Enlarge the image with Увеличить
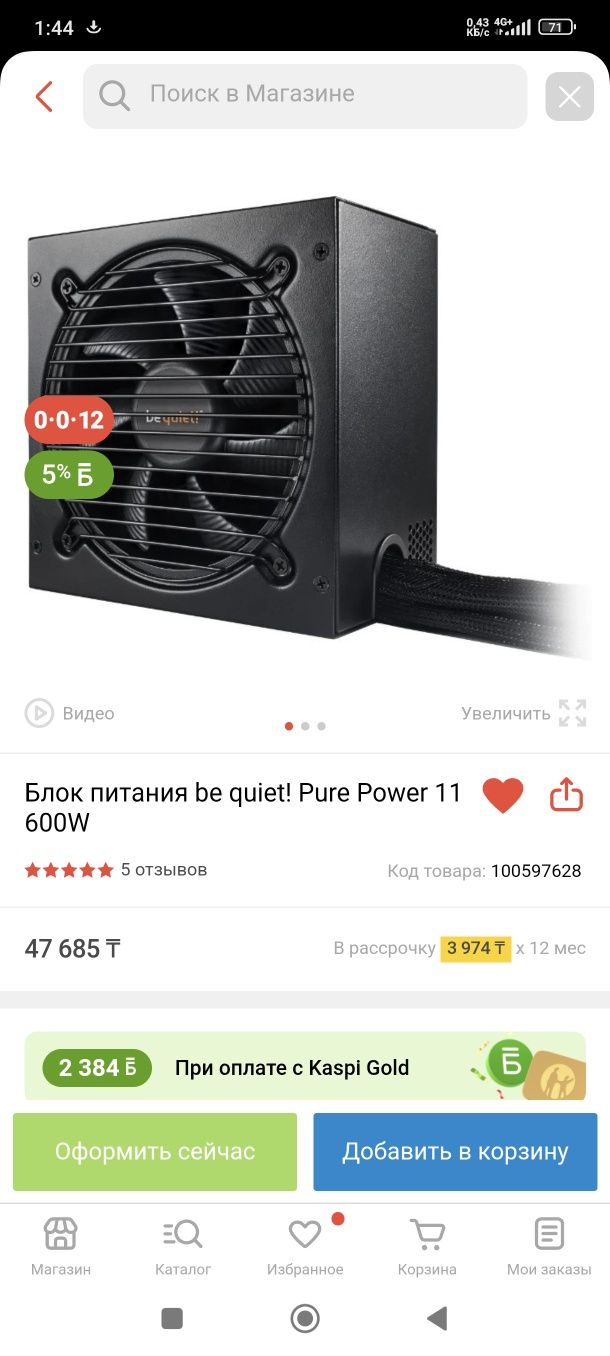Viewport: 610px width, 1356px height. [524, 713]
